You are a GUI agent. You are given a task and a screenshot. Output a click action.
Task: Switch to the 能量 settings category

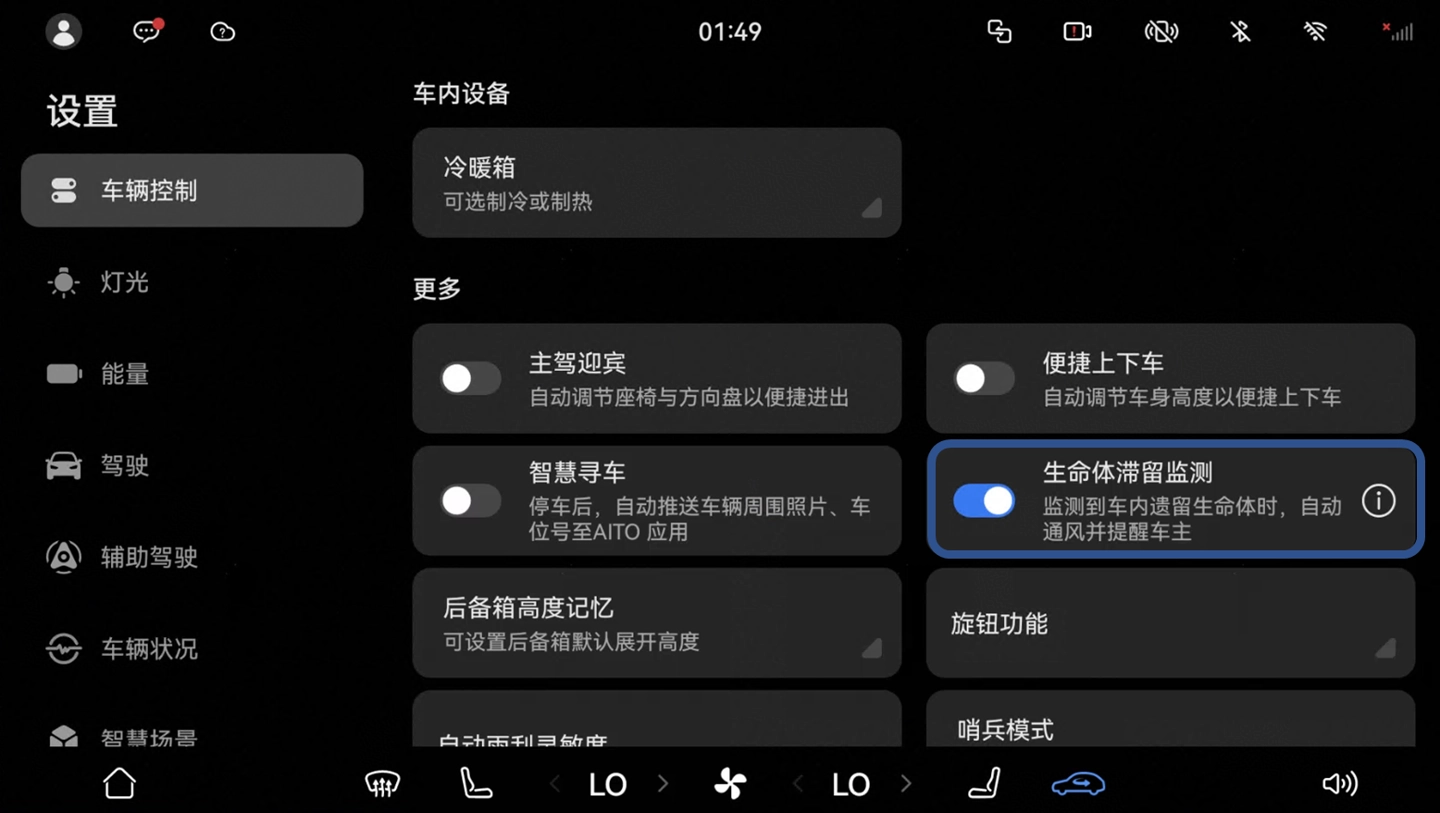tap(124, 374)
